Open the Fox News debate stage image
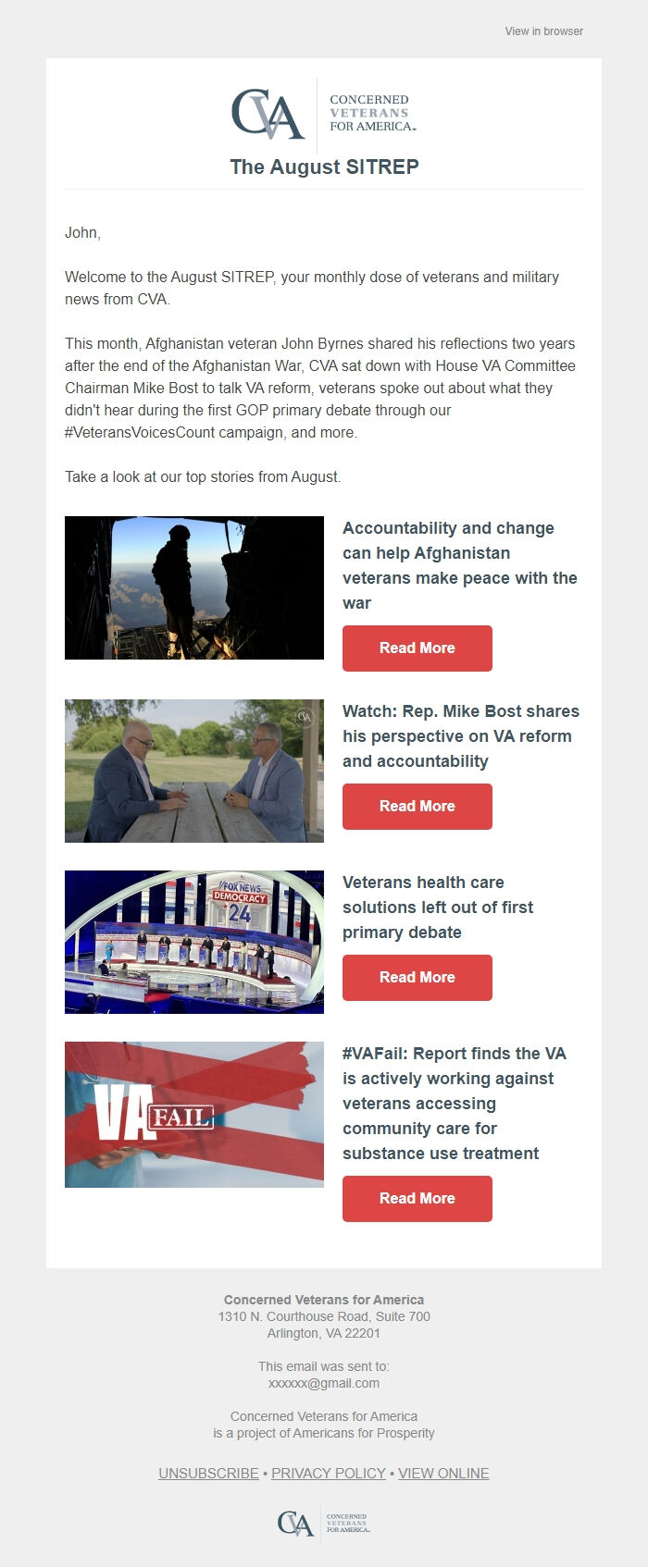This screenshot has width=648, height=1568. click(x=194, y=942)
